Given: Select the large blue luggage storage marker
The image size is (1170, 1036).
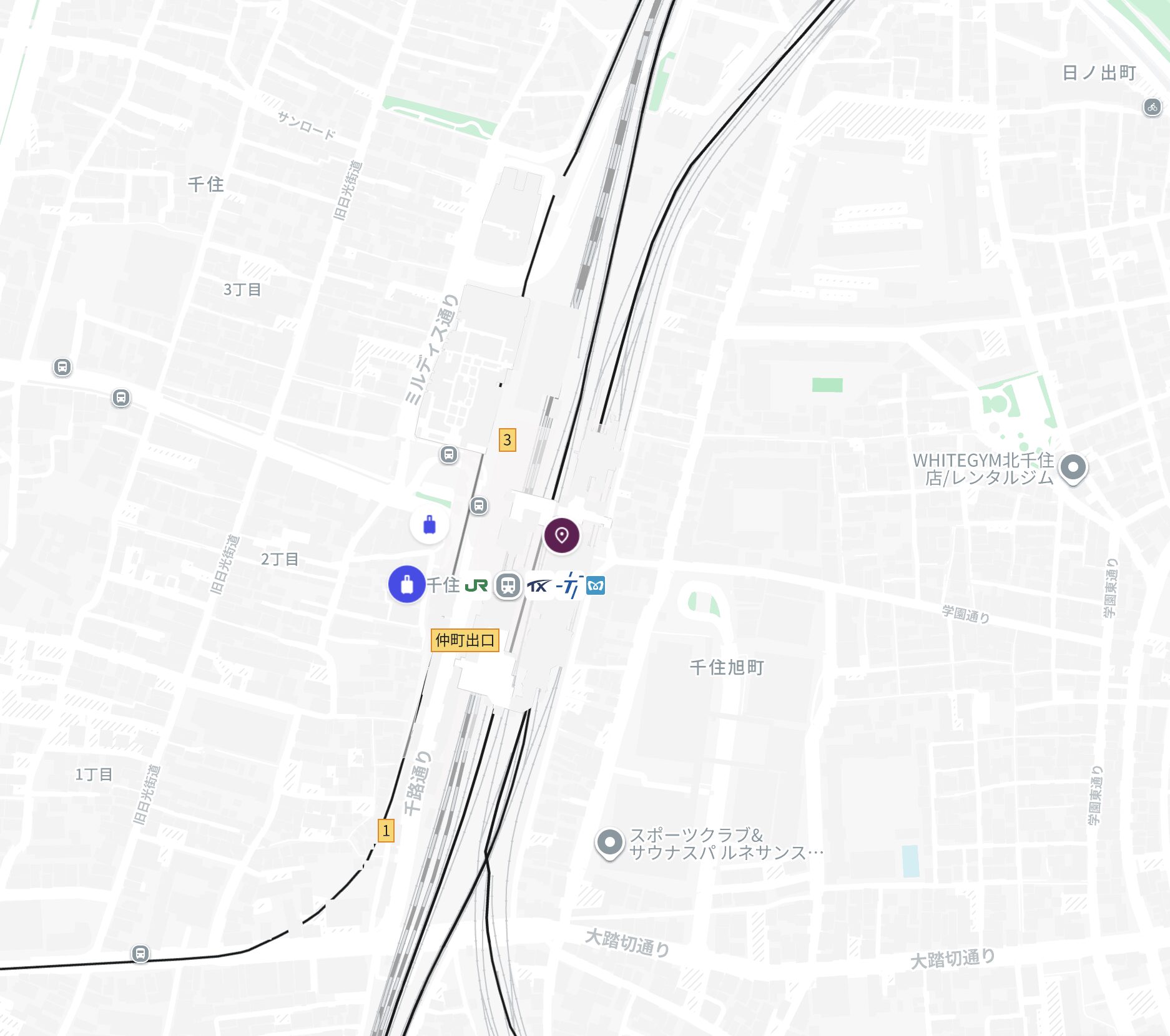Looking at the screenshot, I should coord(406,585).
